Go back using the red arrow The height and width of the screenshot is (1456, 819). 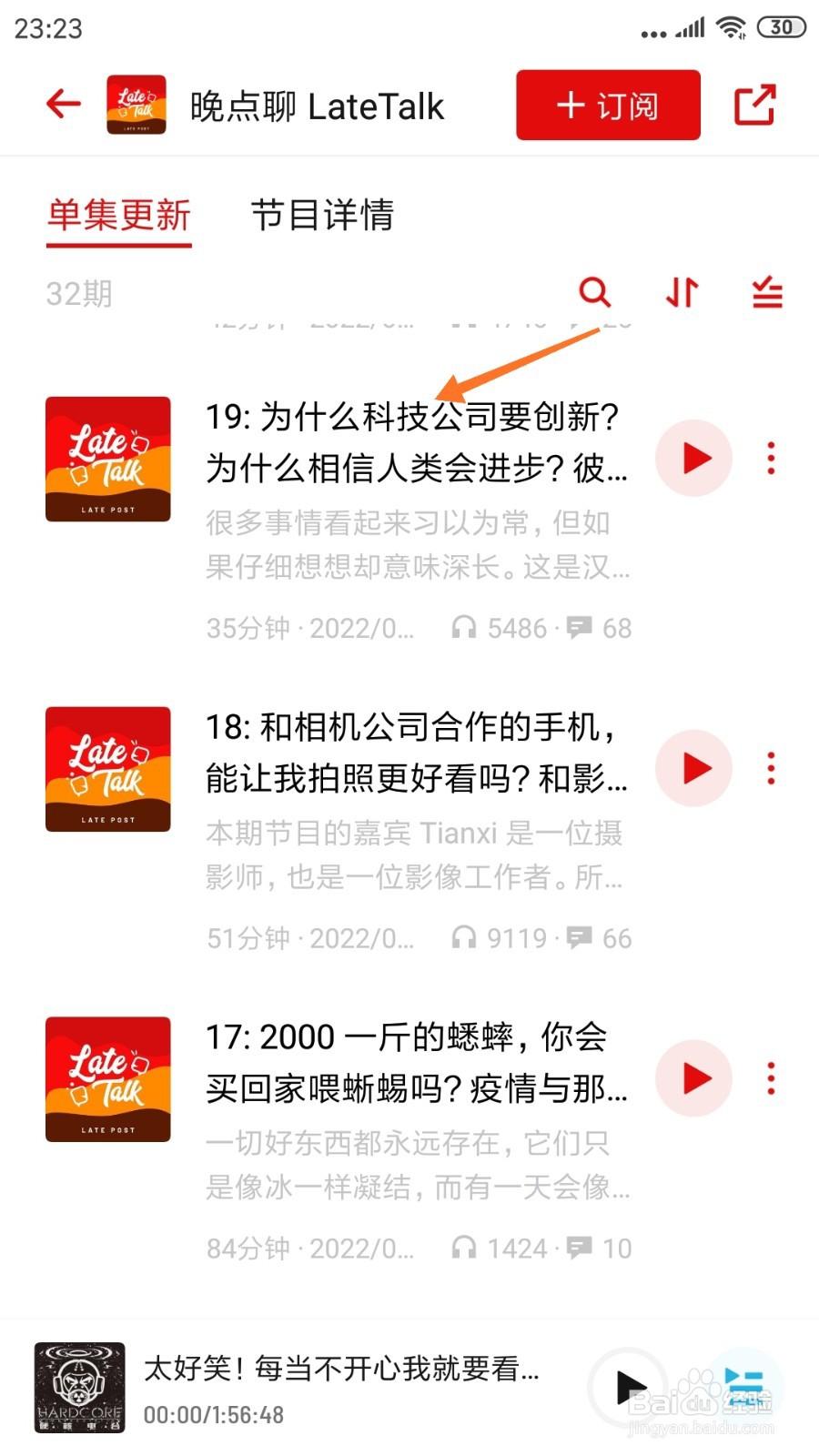coord(64,105)
